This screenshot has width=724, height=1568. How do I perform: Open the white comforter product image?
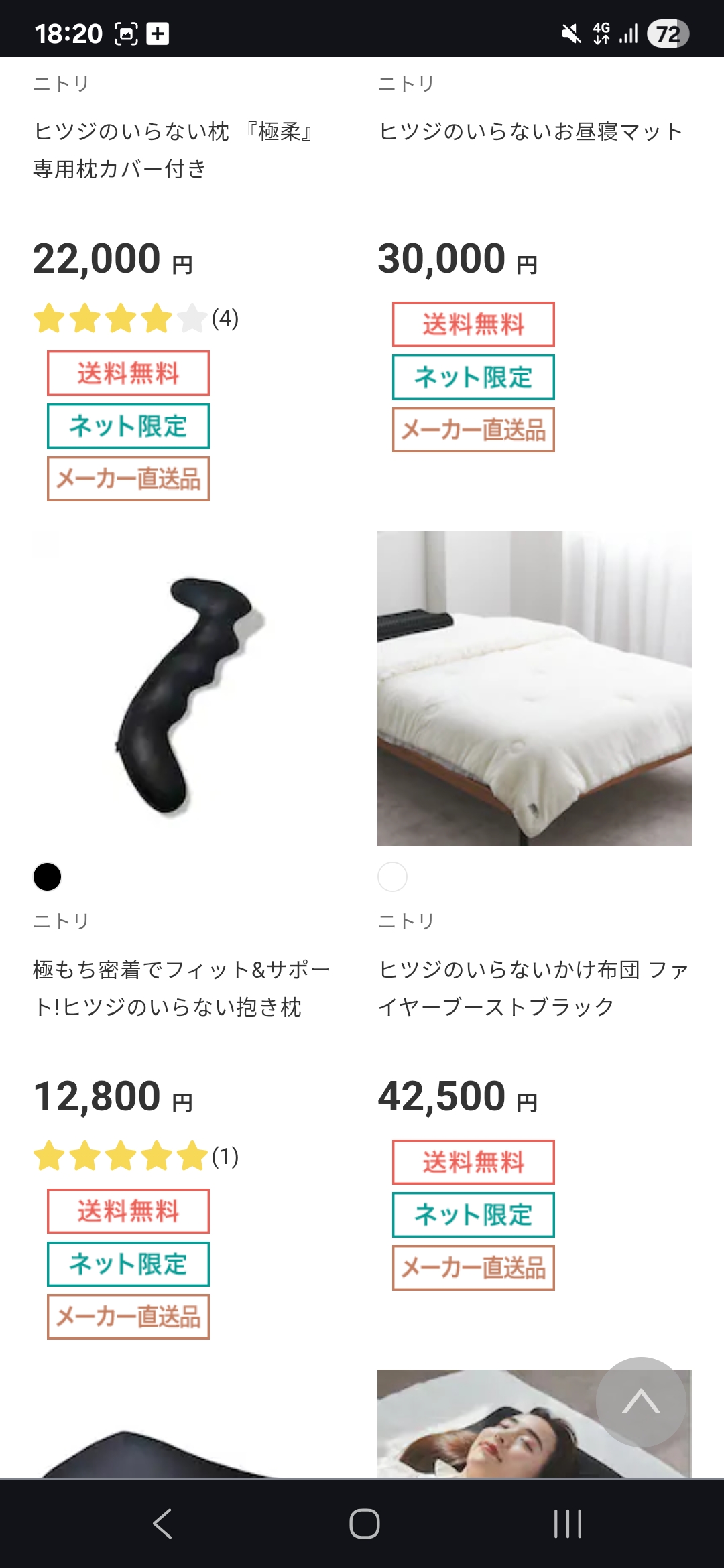pos(534,689)
